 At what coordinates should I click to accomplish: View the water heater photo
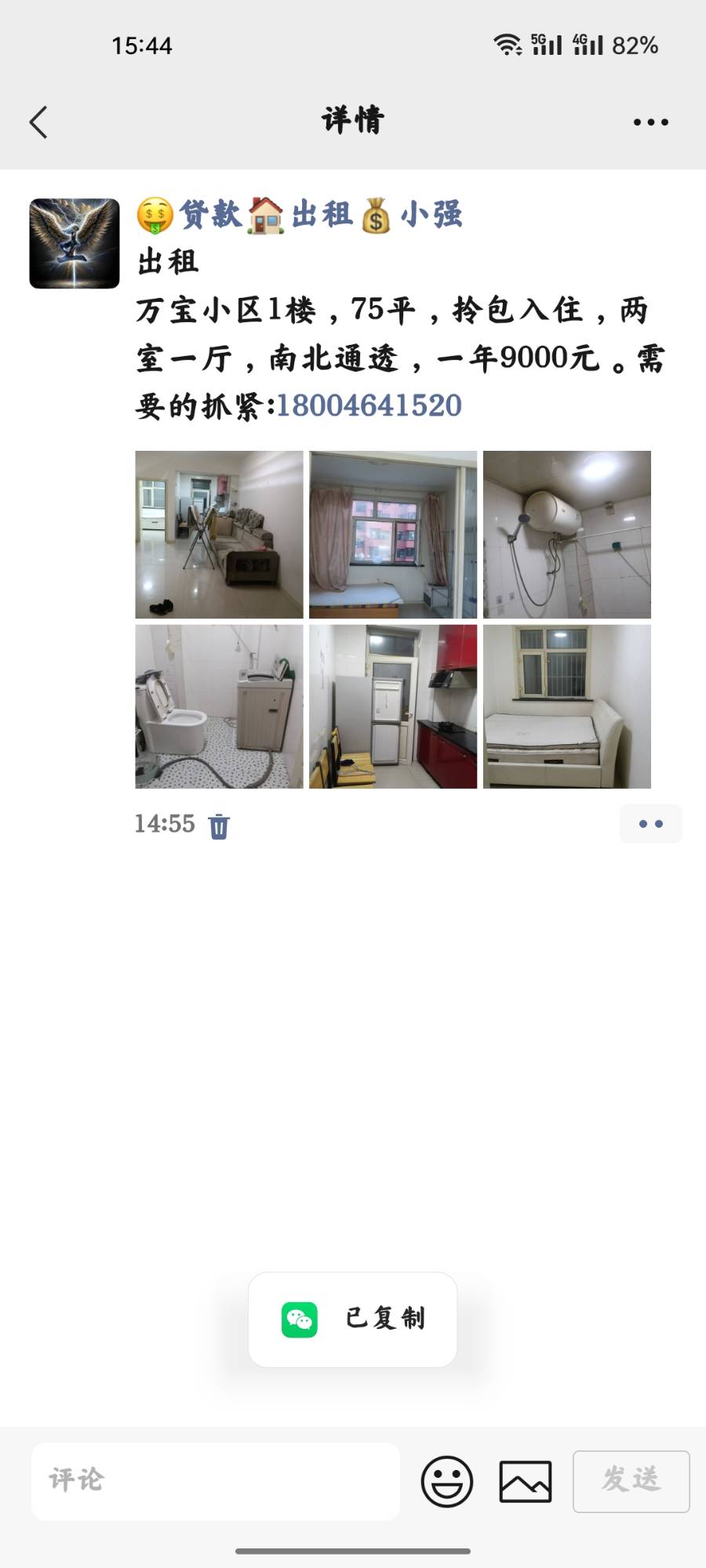coord(566,535)
